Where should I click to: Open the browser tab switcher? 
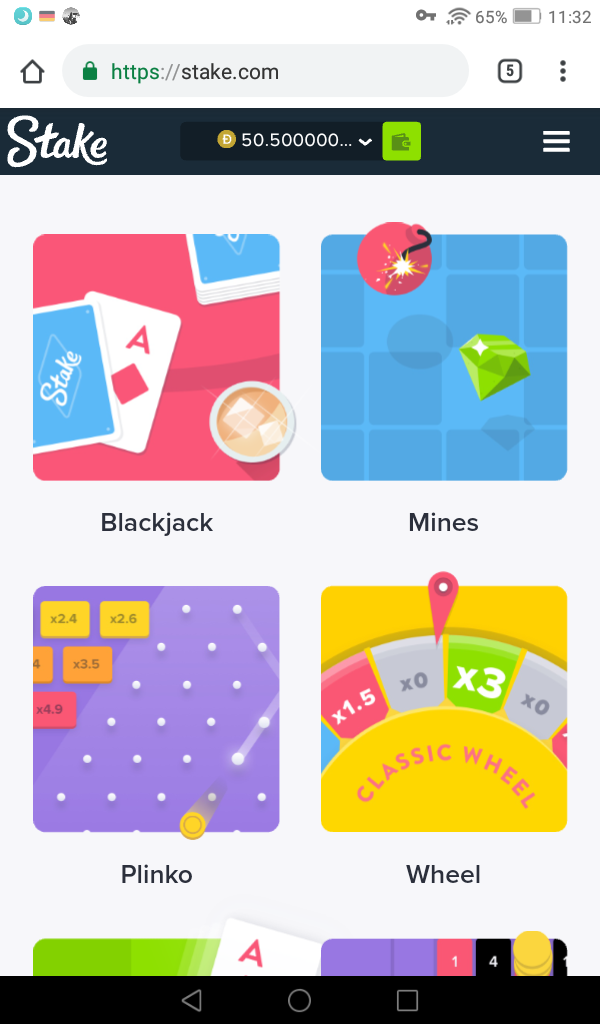(x=510, y=71)
